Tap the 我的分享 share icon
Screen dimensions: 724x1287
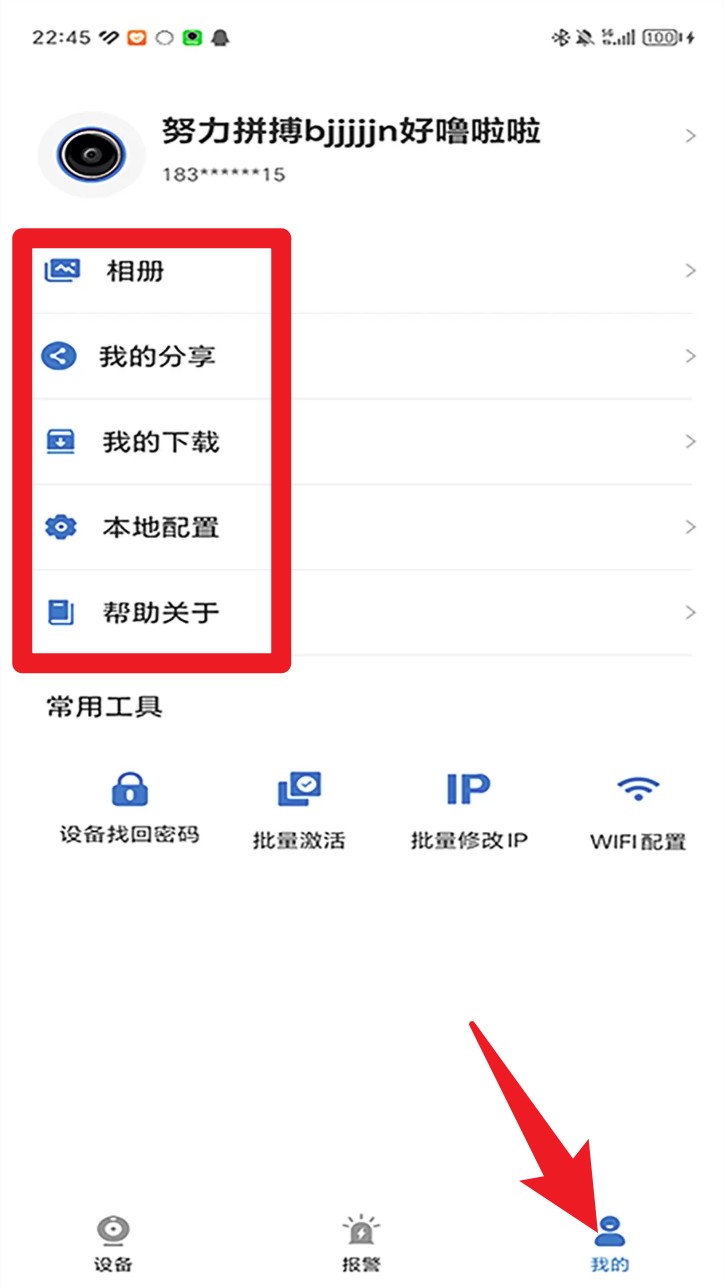click(60, 356)
